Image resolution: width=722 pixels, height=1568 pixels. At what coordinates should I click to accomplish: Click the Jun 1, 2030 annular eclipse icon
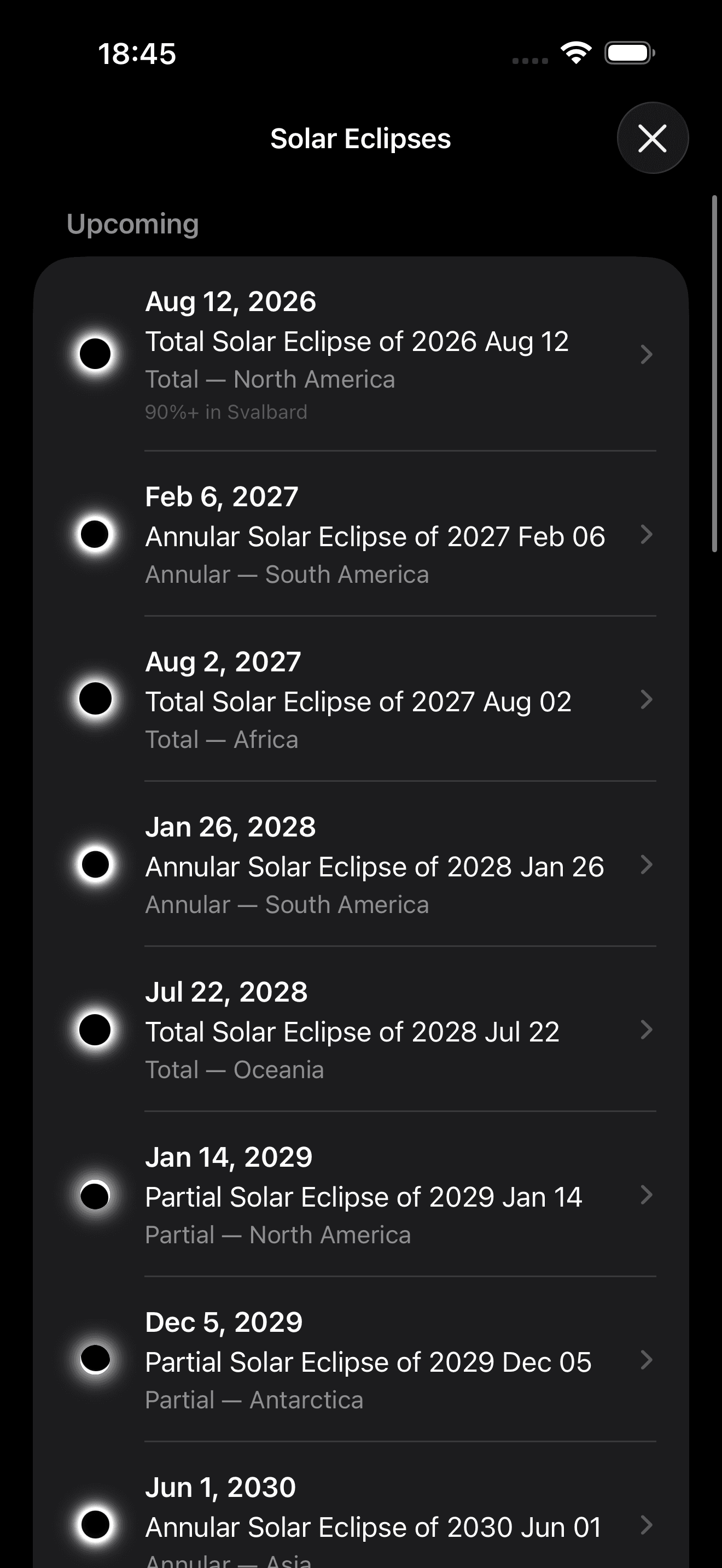point(96,1525)
